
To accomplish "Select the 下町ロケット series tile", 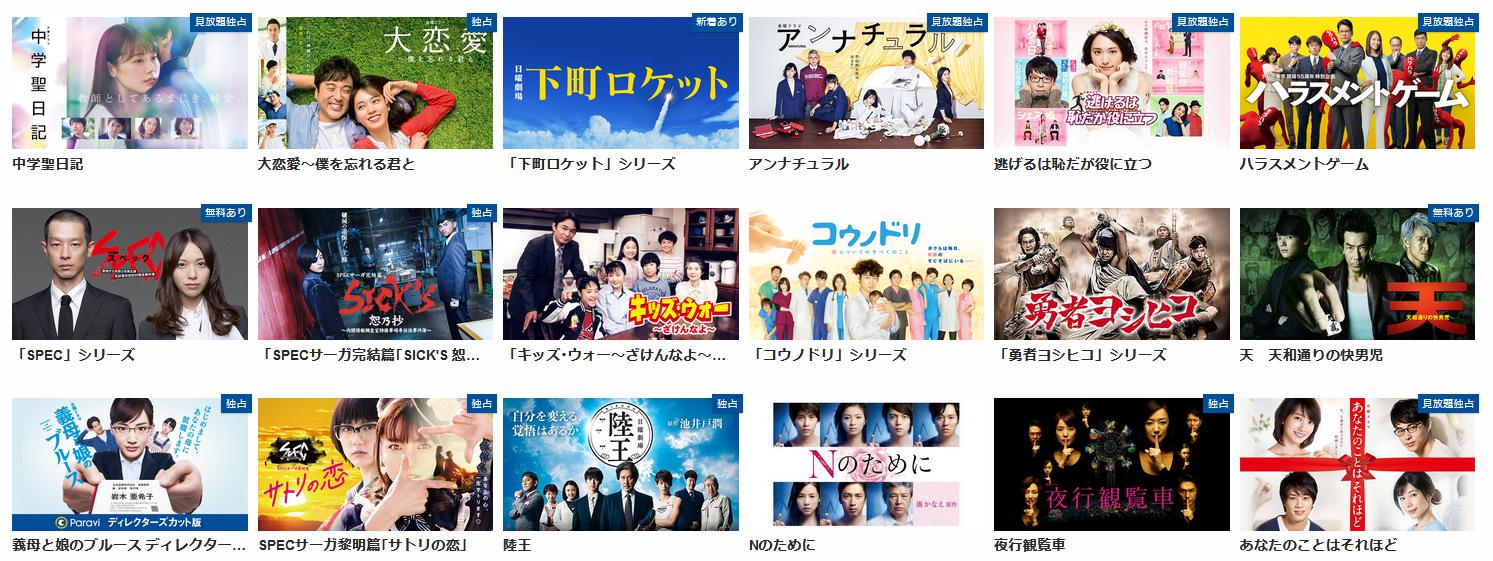I will click(x=621, y=82).
